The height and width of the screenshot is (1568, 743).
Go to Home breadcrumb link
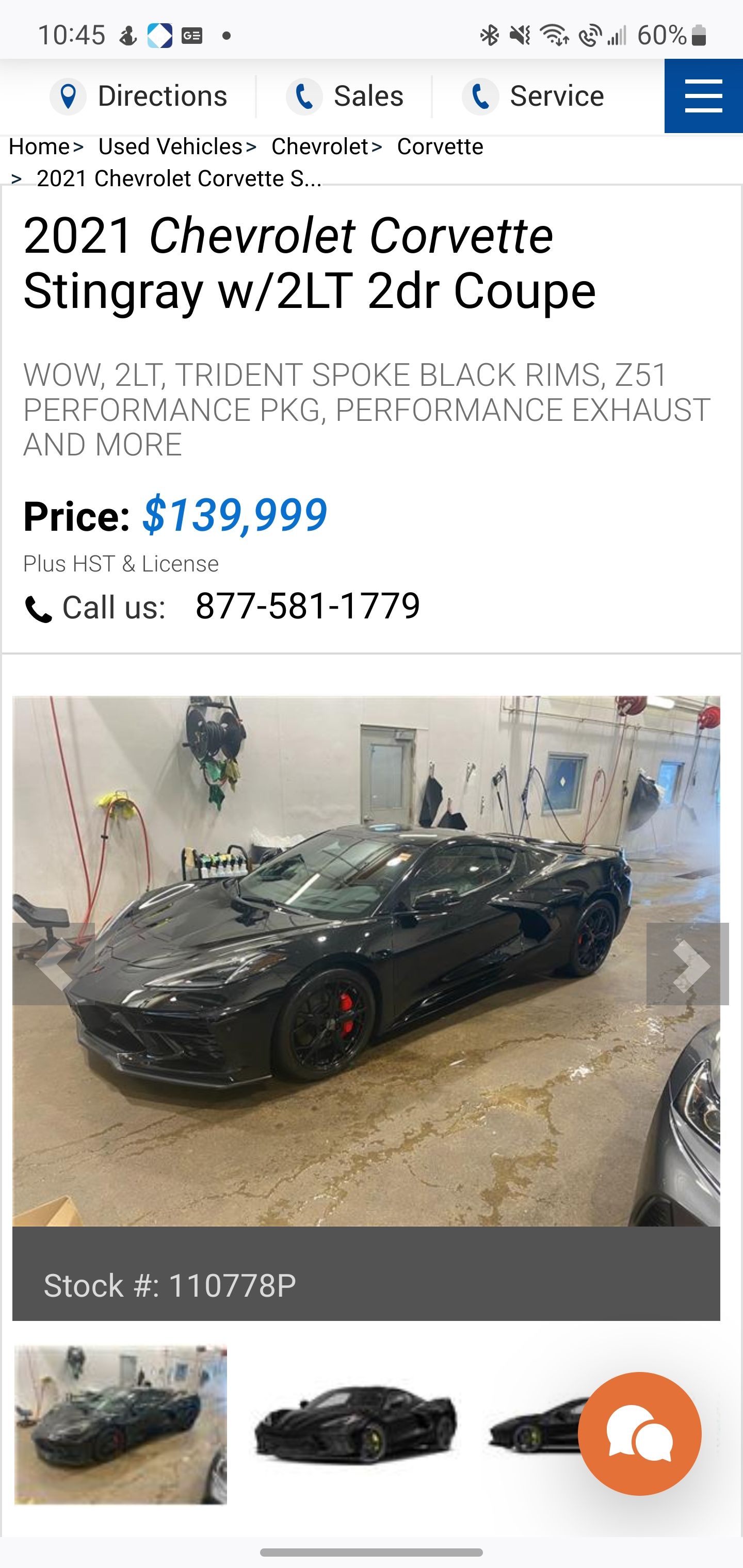(x=39, y=146)
